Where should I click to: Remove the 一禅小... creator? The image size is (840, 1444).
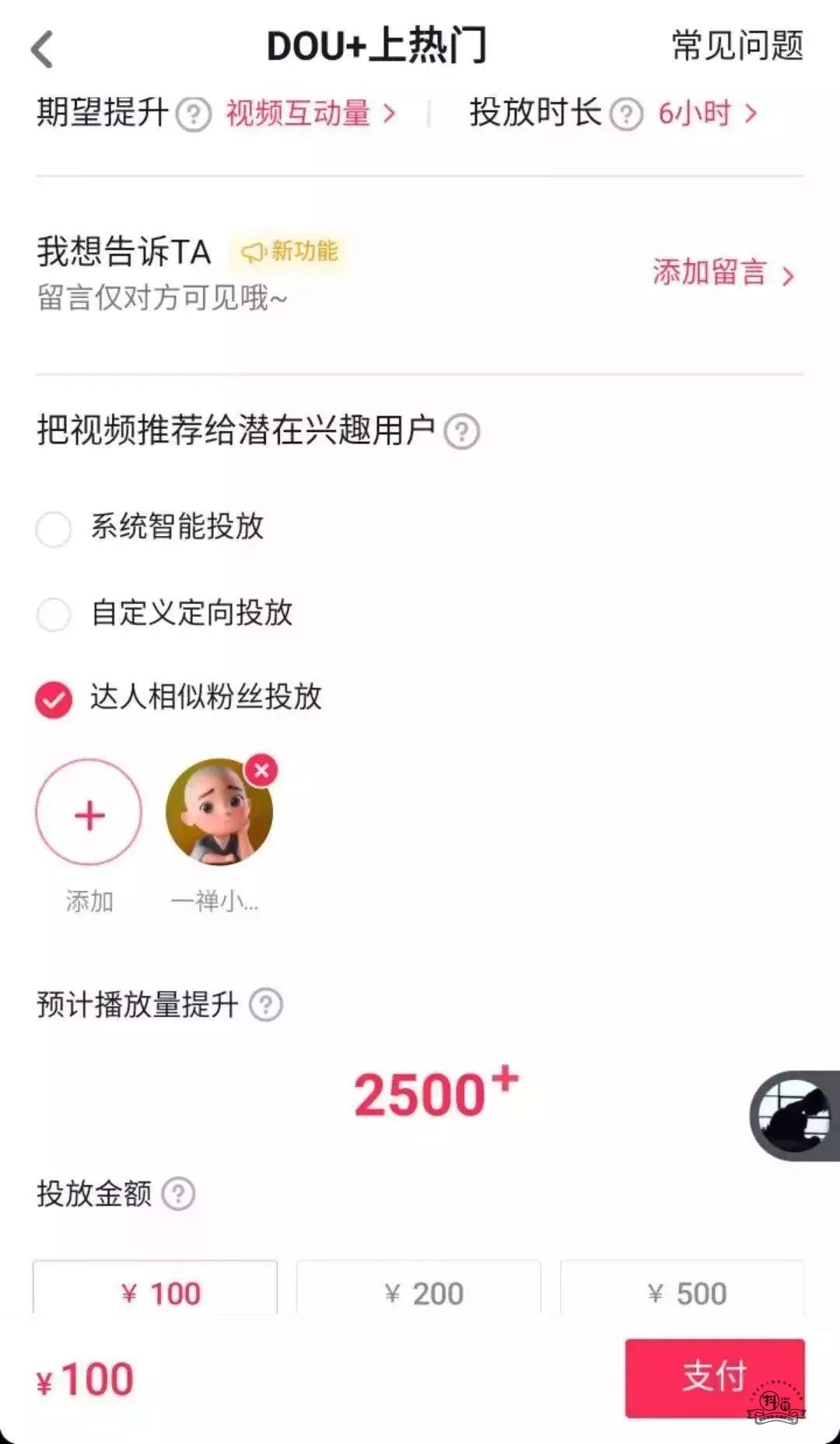tap(261, 770)
